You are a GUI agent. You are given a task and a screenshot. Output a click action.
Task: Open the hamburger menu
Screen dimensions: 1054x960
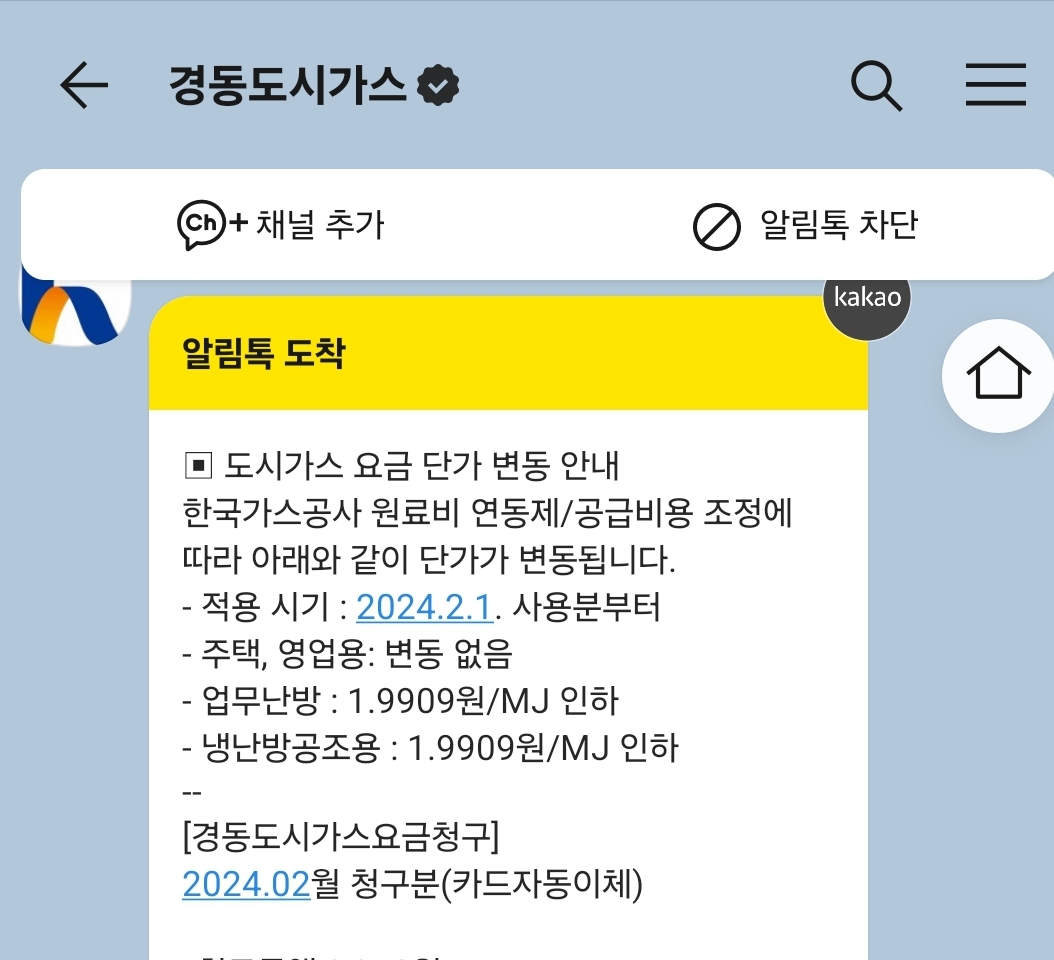995,86
